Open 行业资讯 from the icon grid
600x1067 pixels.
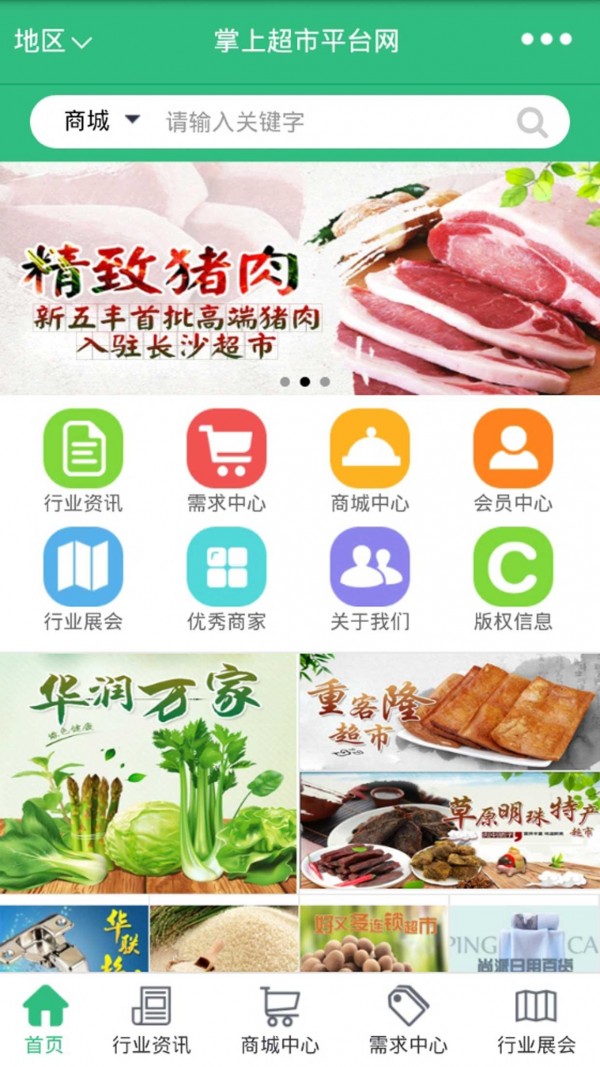(x=83, y=460)
